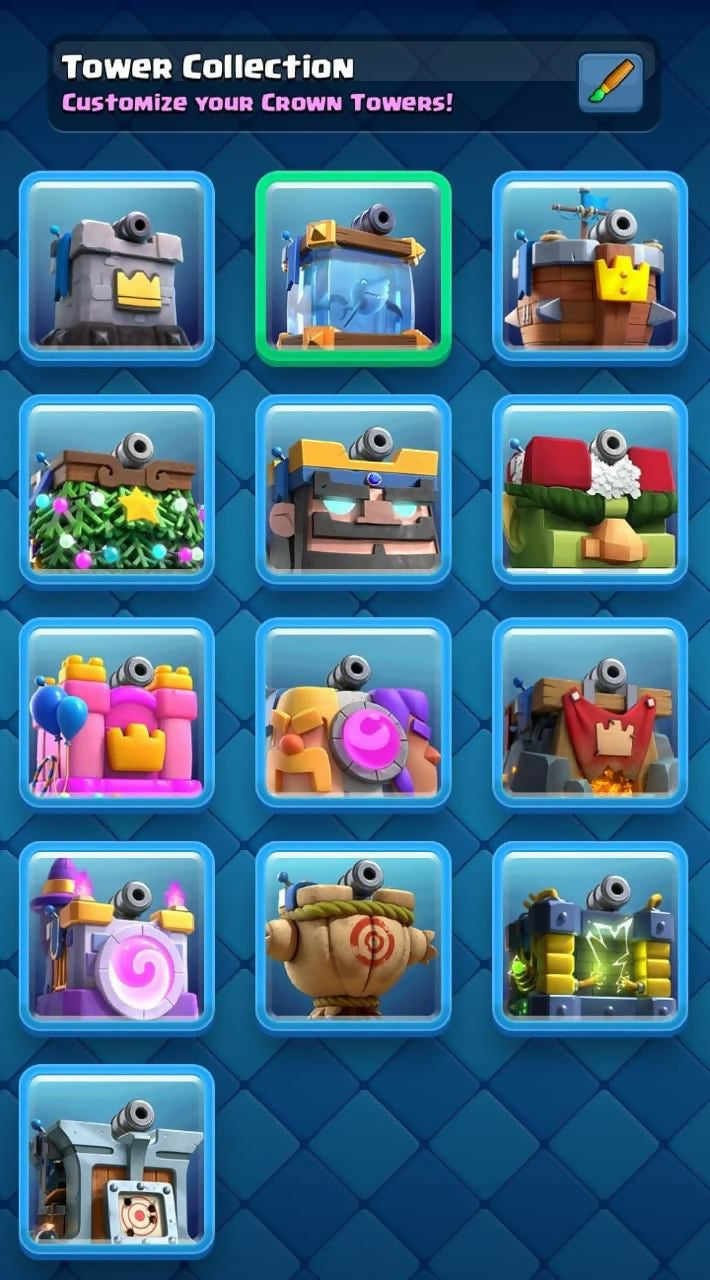Viewport: 710px width, 1280px height.
Task: Select the purple wizard swirl tower skin
Action: click(x=117, y=937)
